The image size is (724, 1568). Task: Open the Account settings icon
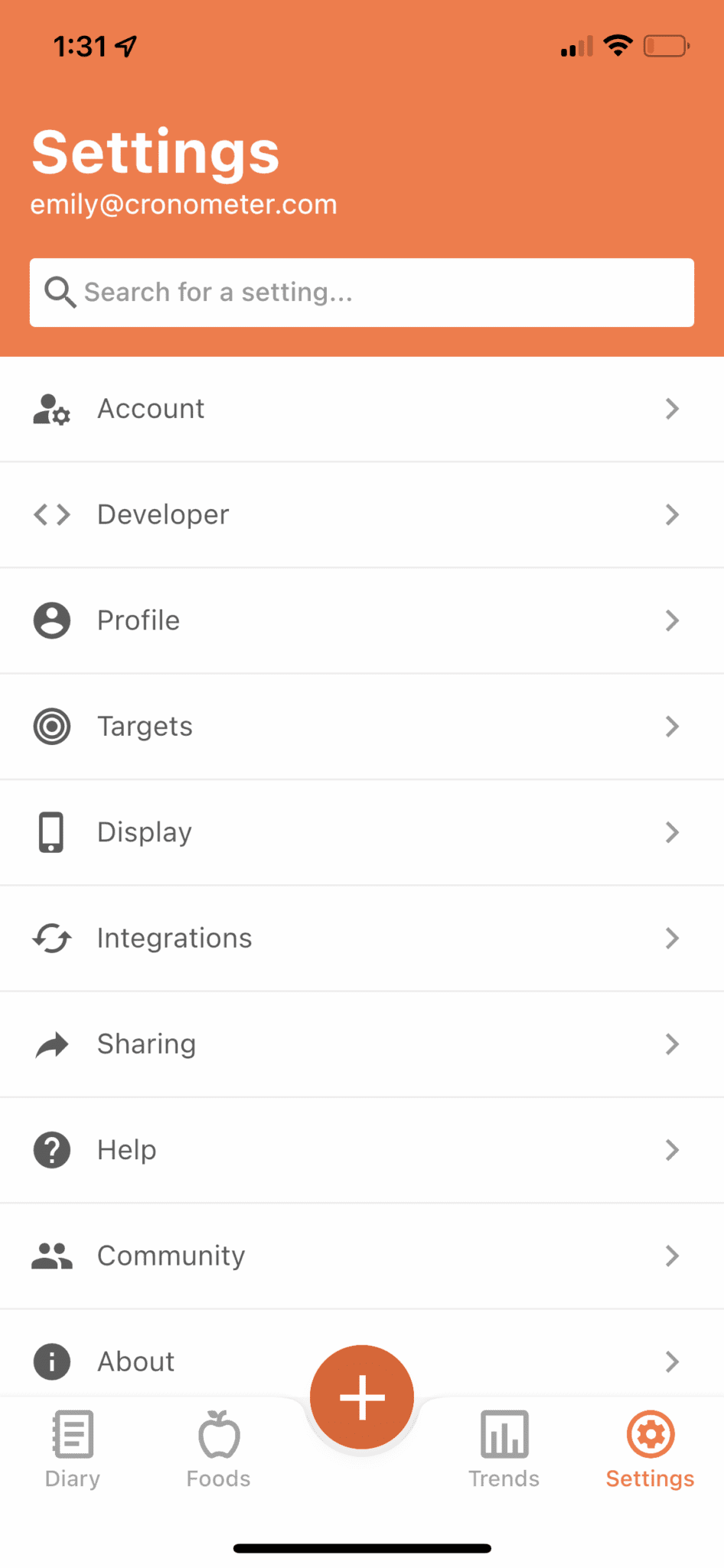(51, 409)
